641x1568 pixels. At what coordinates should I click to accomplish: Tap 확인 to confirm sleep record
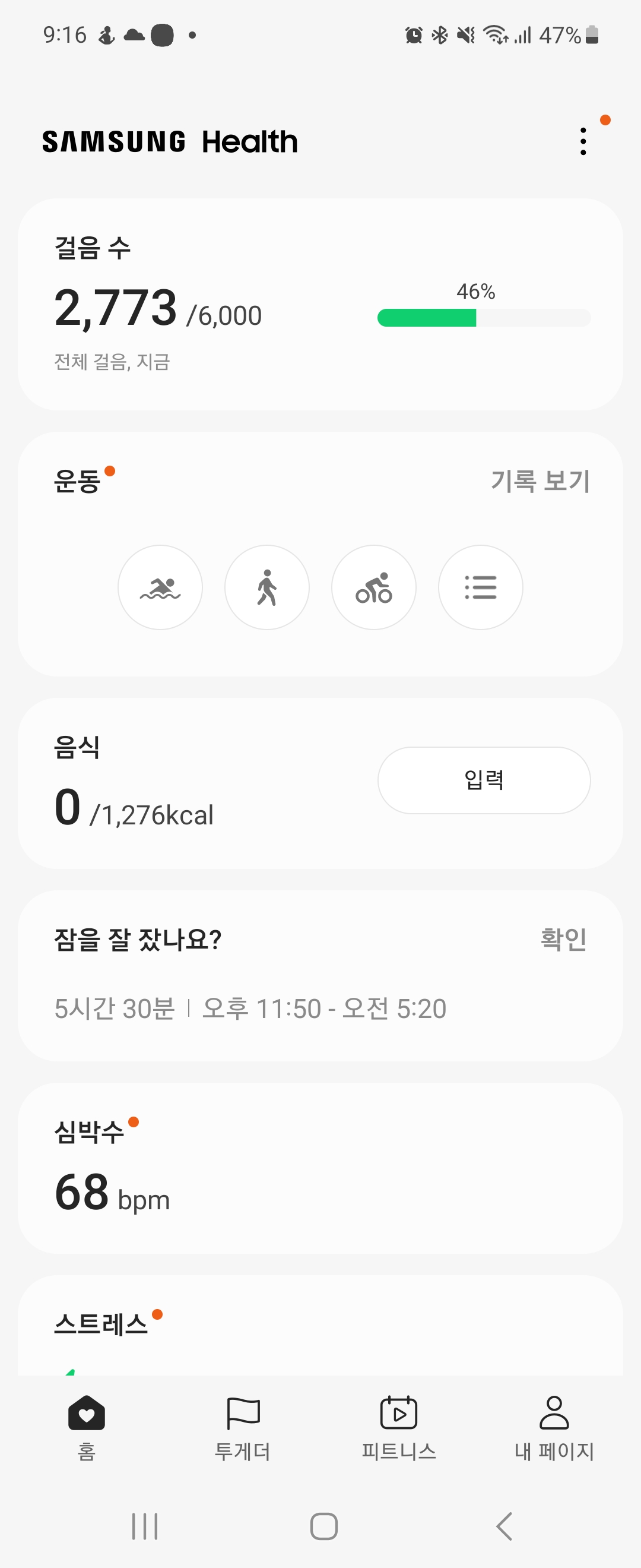click(x=563, y=938)
